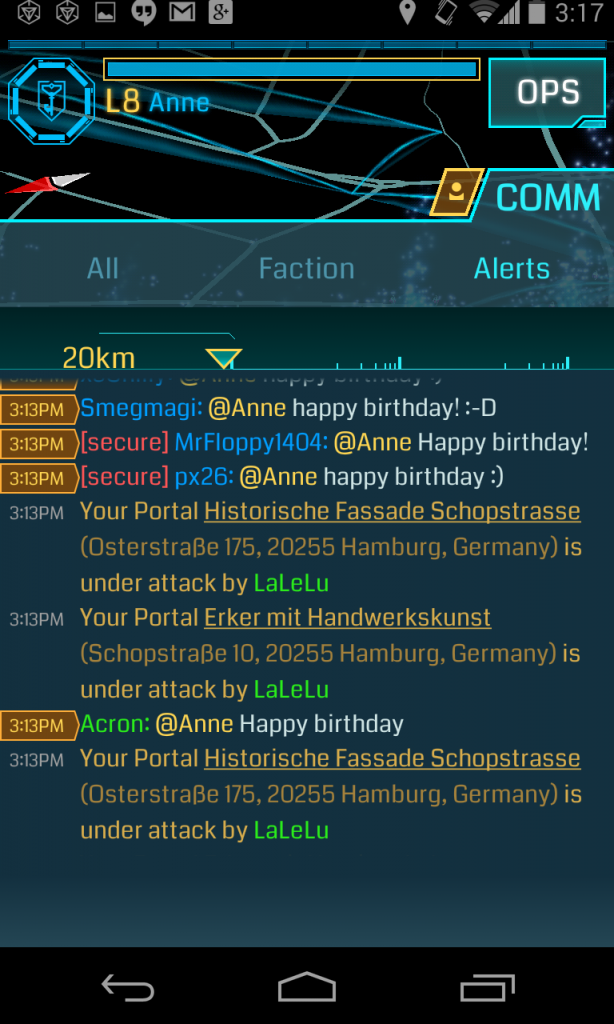Screen dimensions: 614x1024
Task: Tap MrFloppy1404 agent name
Action: pos(250,442)
